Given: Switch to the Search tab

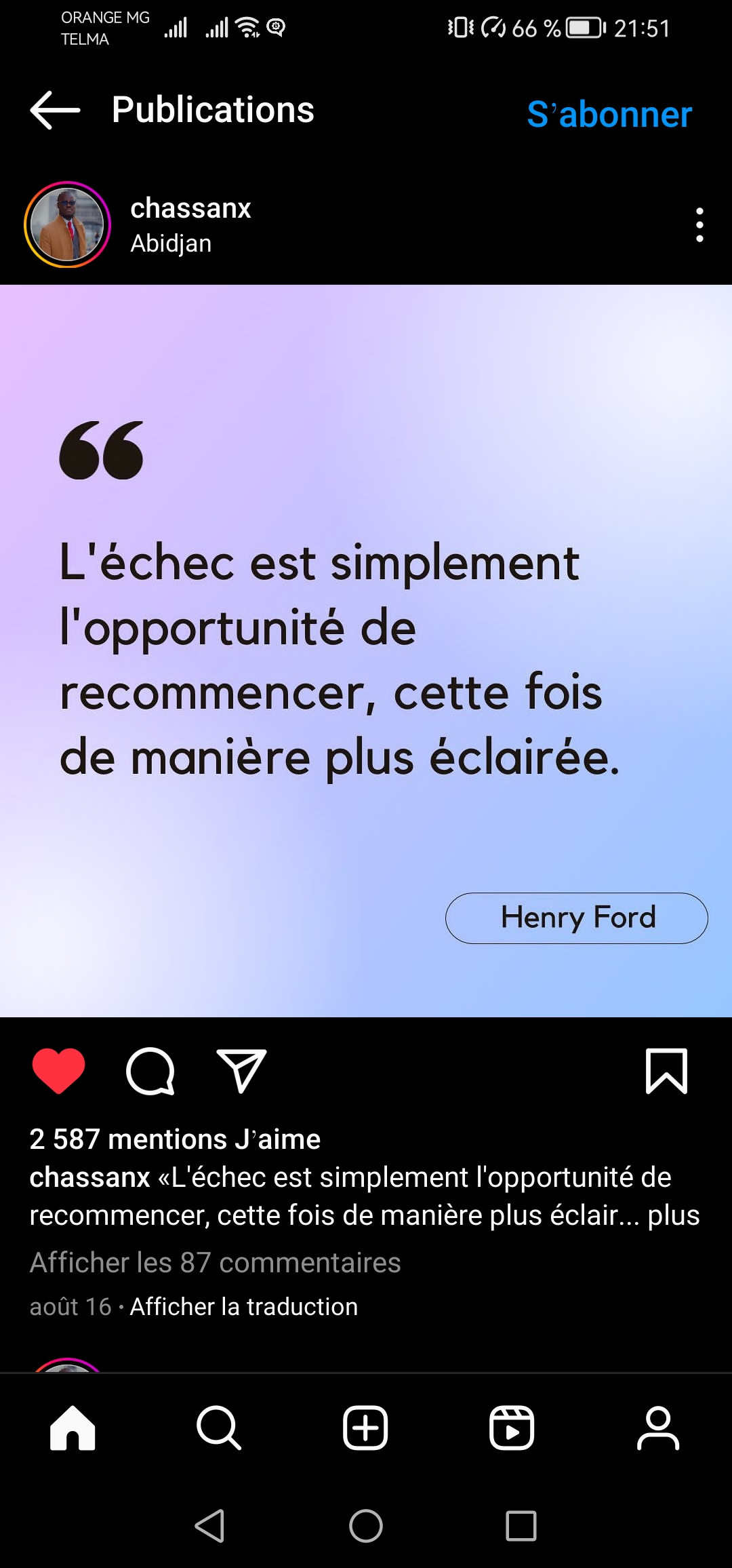Looking at the screenshot, I should 219,1428.
